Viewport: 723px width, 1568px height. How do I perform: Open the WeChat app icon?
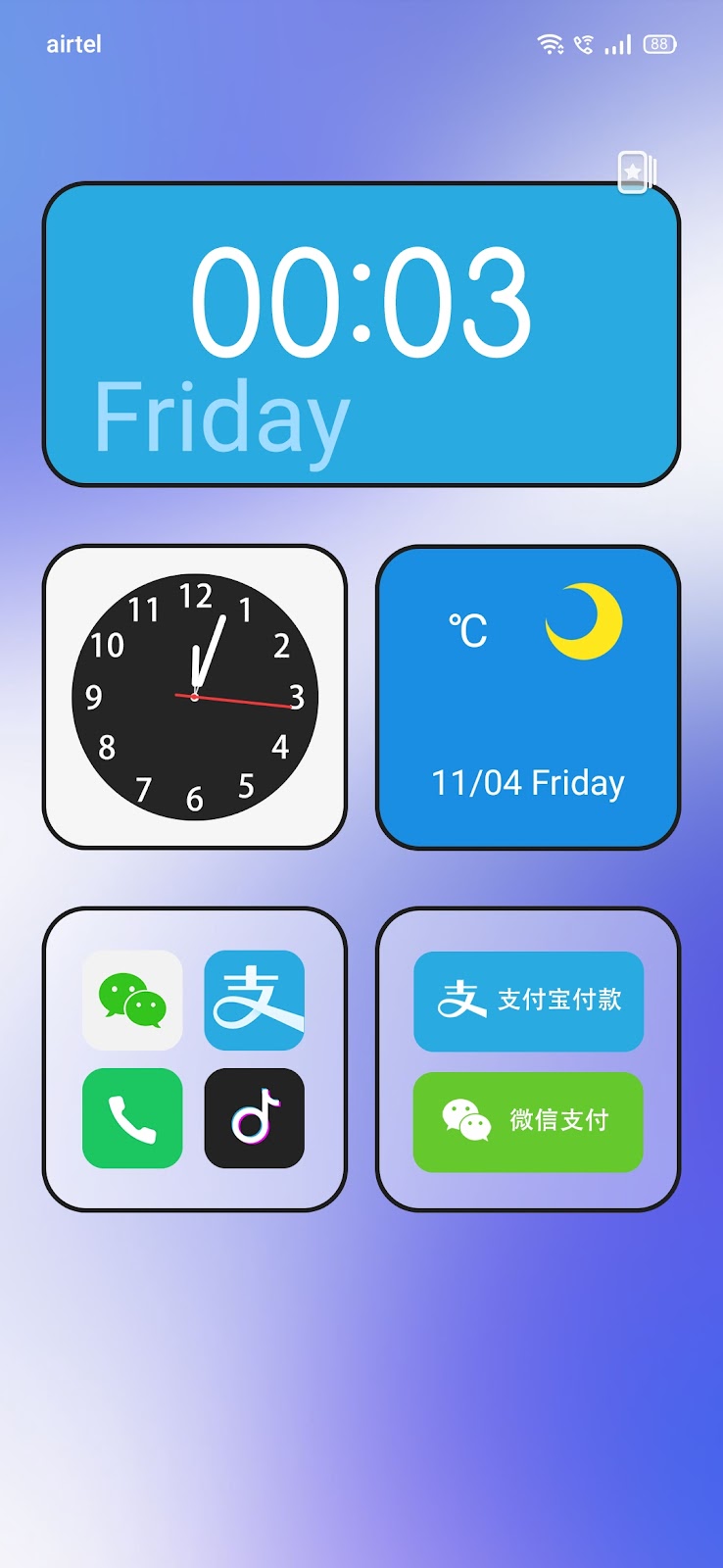click(x=132, y=1000)
